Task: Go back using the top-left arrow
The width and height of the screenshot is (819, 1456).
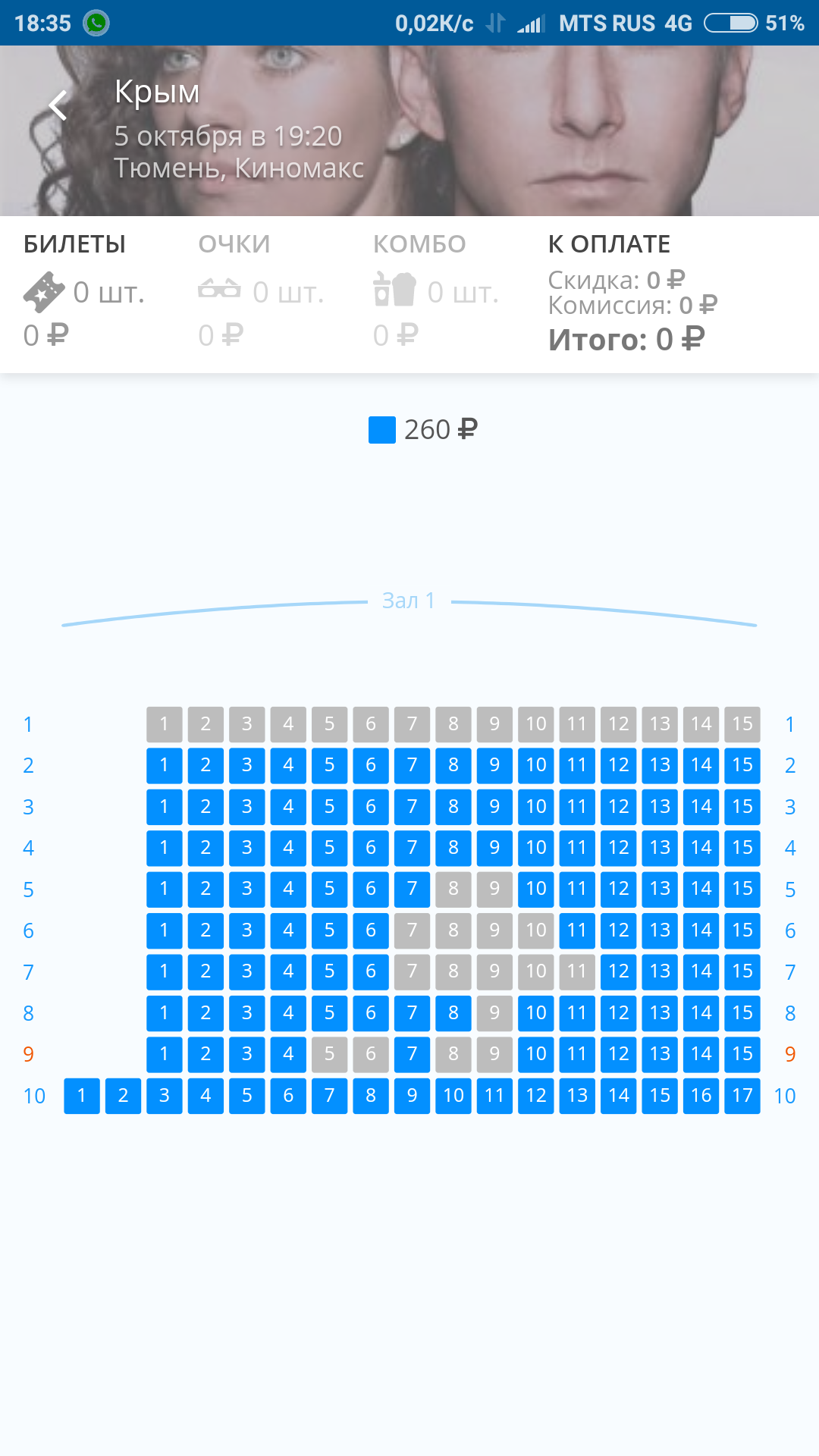Action: [58, 105]
